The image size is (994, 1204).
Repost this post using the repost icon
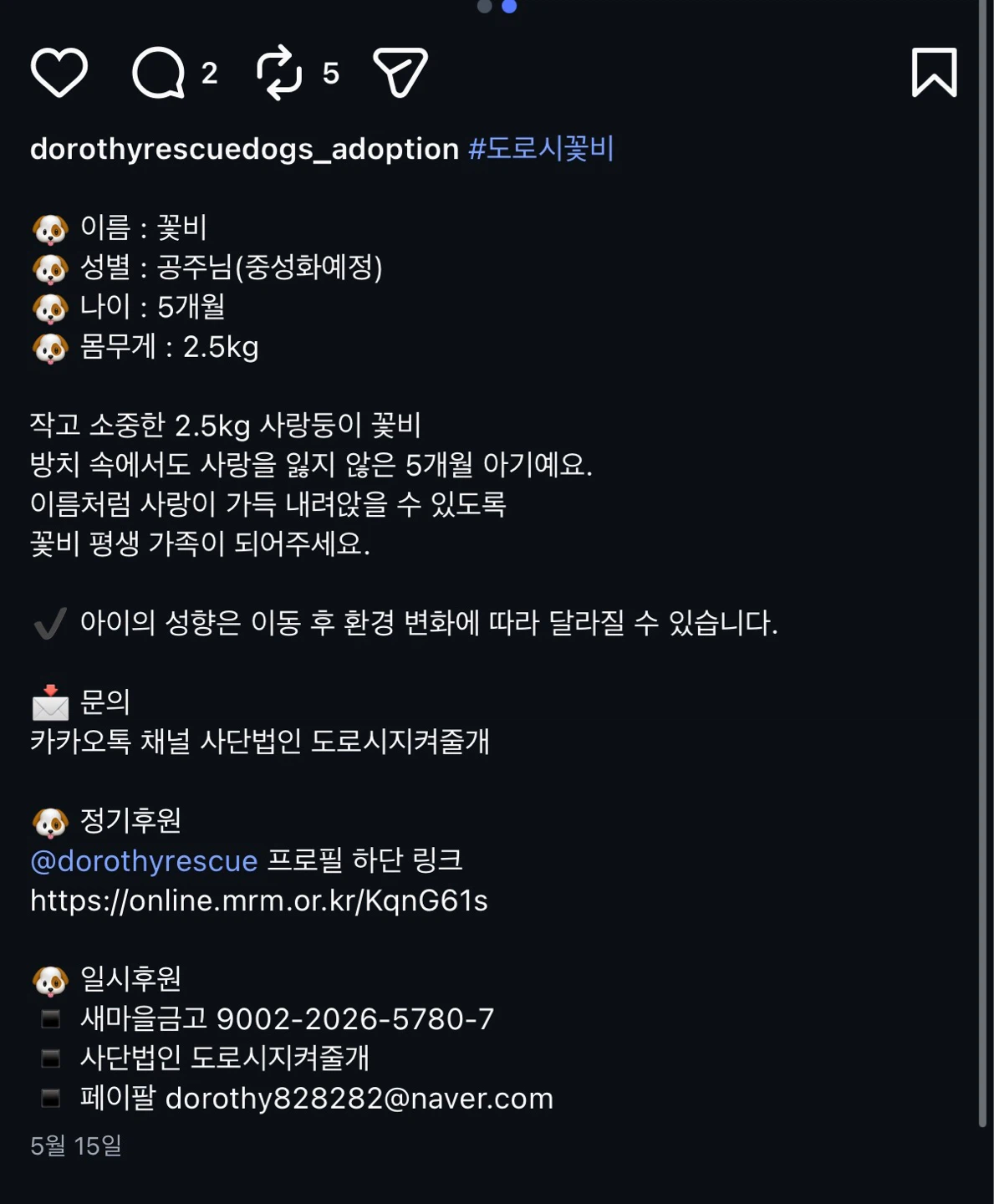click(279, 73)
